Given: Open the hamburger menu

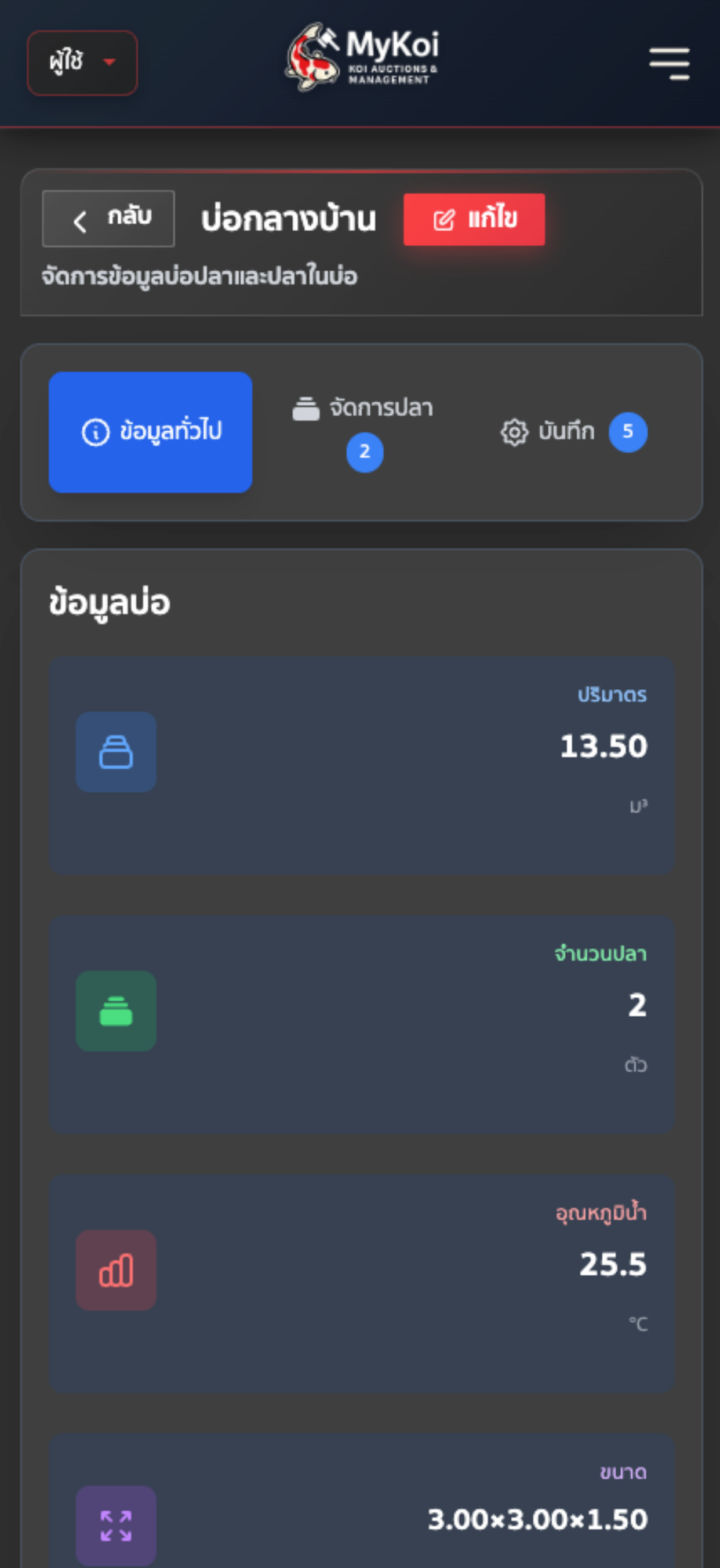Looking at the screenshot, I should [669, 63].
